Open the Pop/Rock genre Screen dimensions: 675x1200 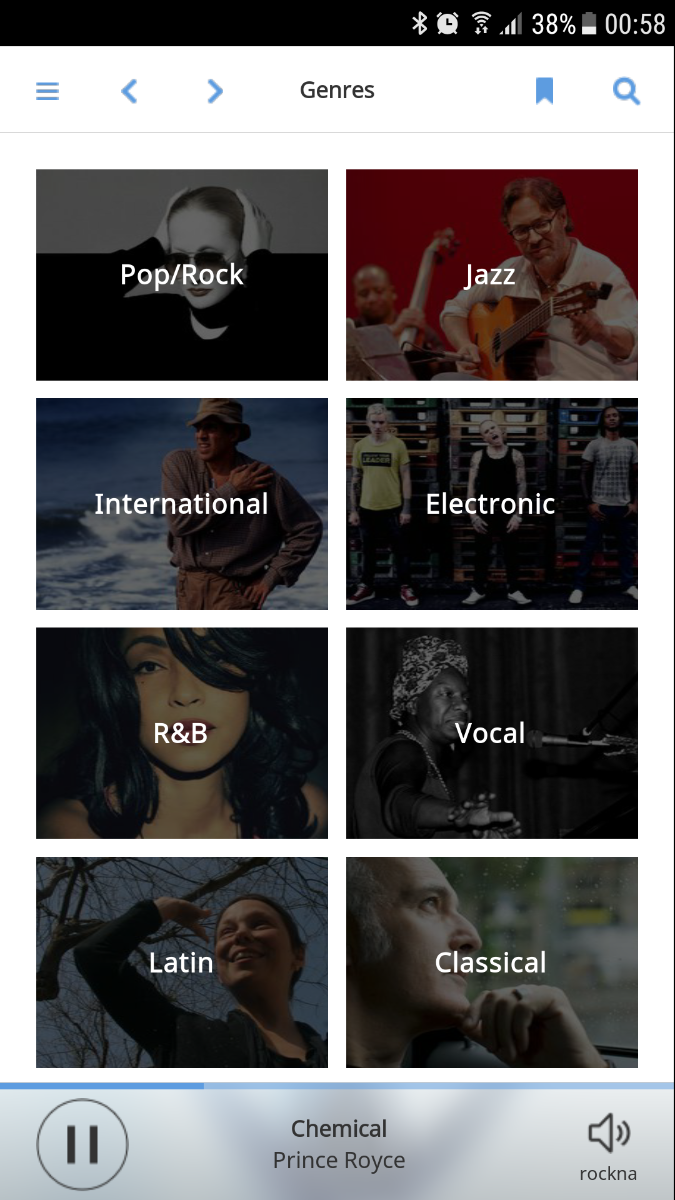tap(182, 275)
